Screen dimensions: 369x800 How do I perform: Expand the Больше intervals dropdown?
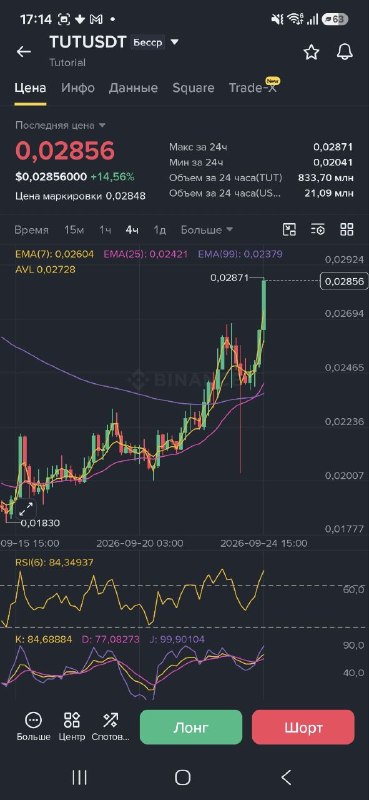click(207, 230)
